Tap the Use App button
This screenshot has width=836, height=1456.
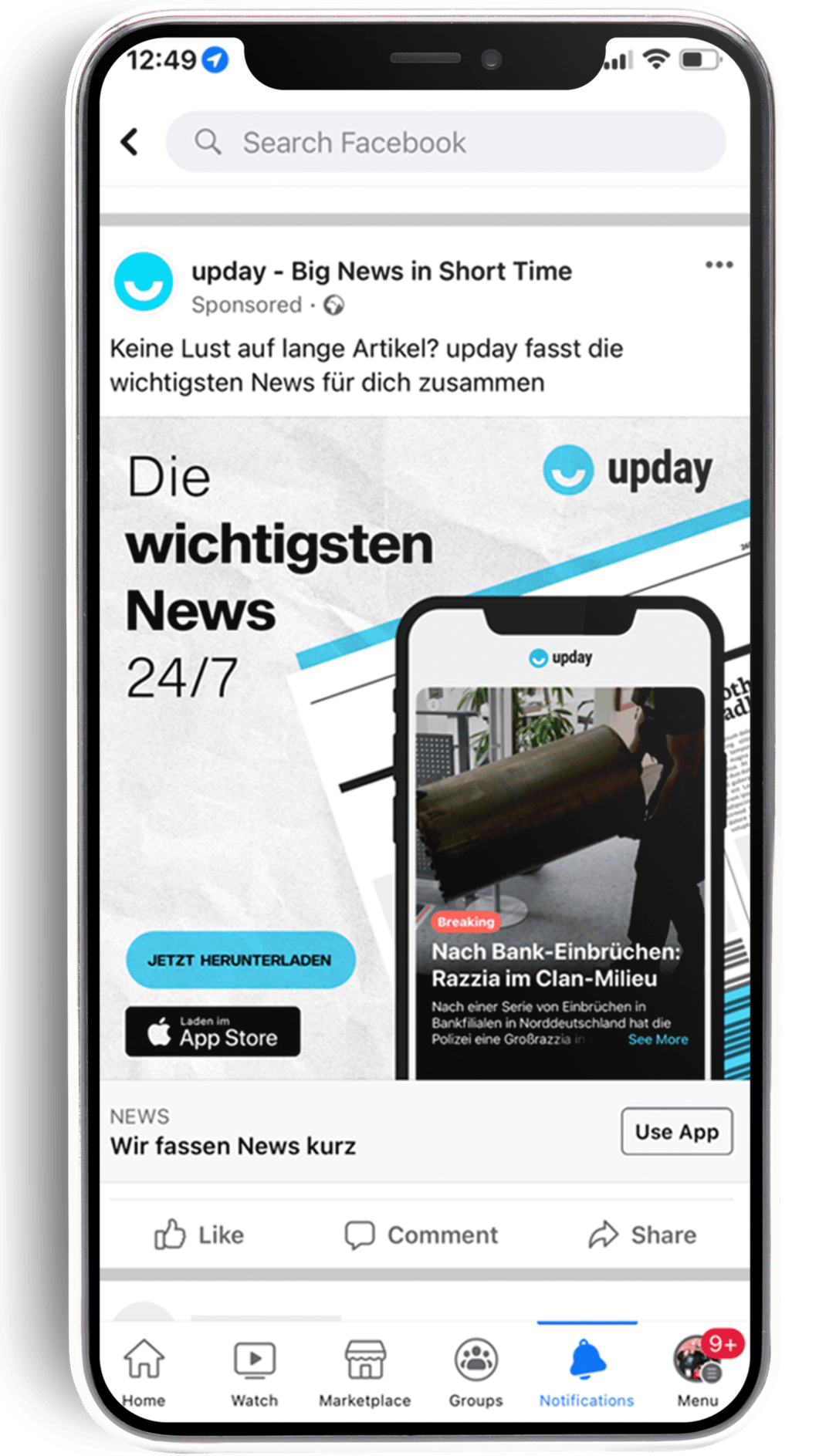676,1132
